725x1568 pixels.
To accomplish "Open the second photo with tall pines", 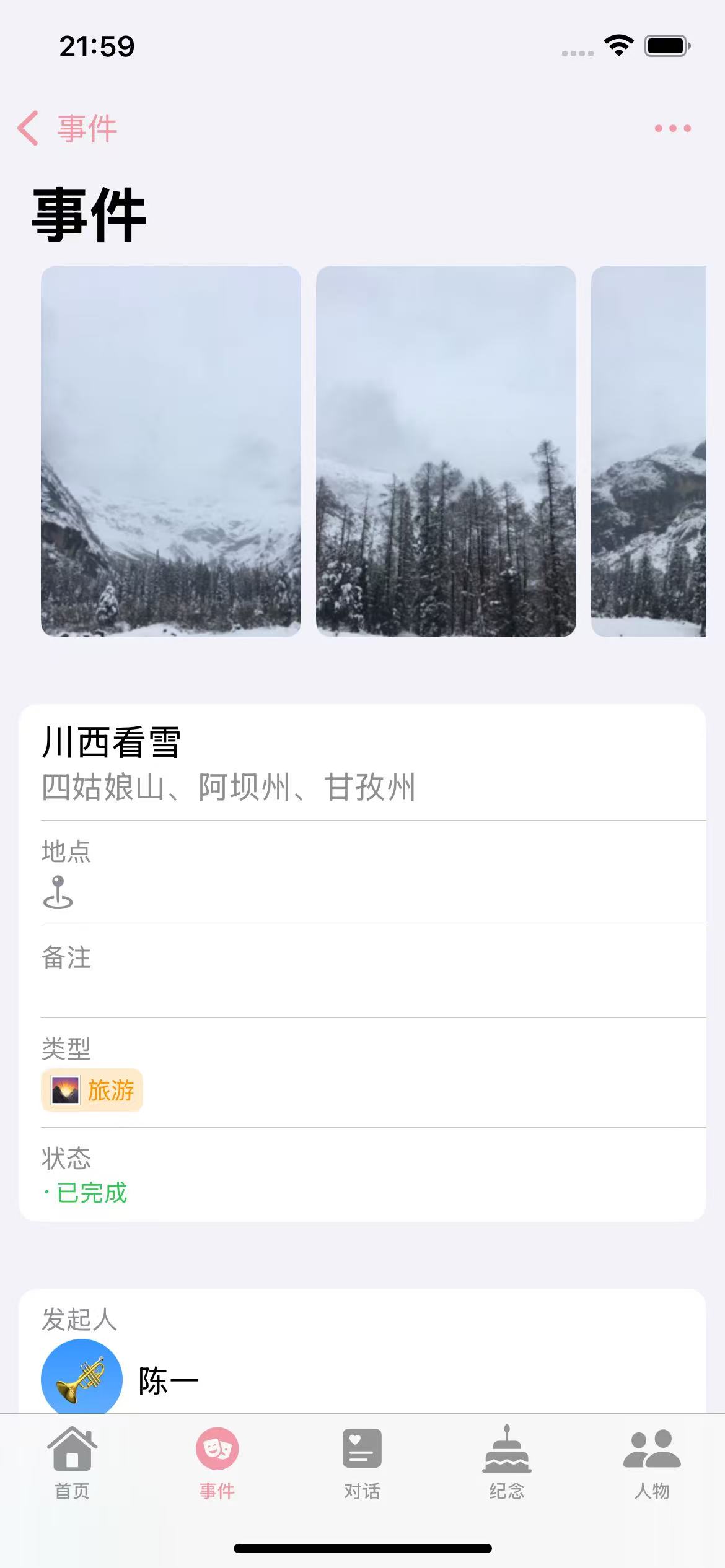I will click(x=446, y=451).
